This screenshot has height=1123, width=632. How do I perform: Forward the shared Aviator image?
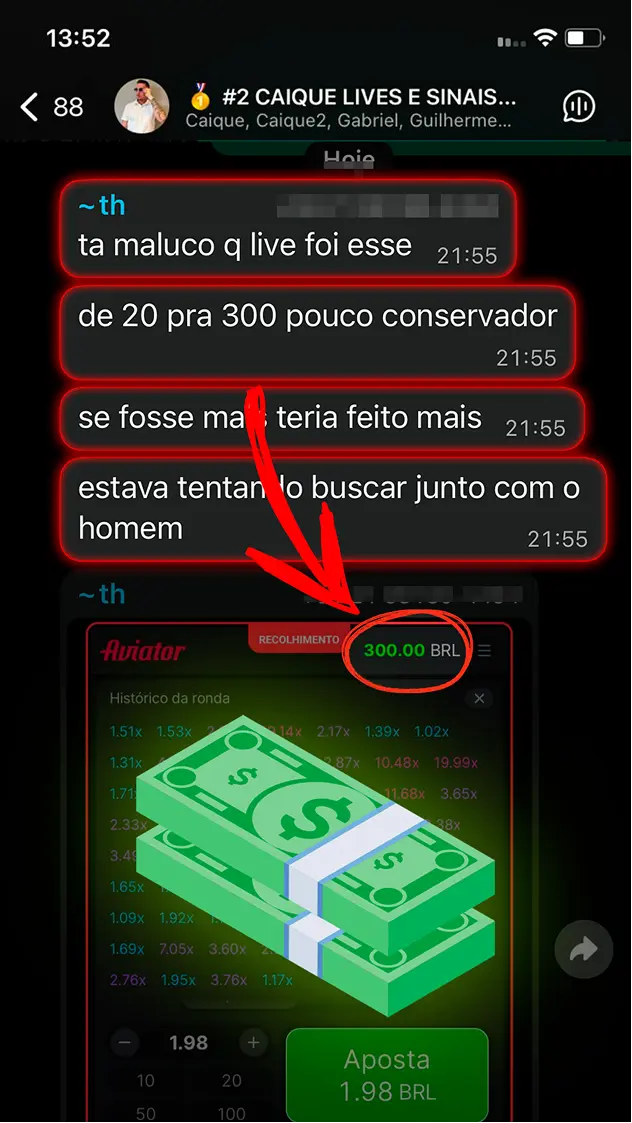click(583, 950)
